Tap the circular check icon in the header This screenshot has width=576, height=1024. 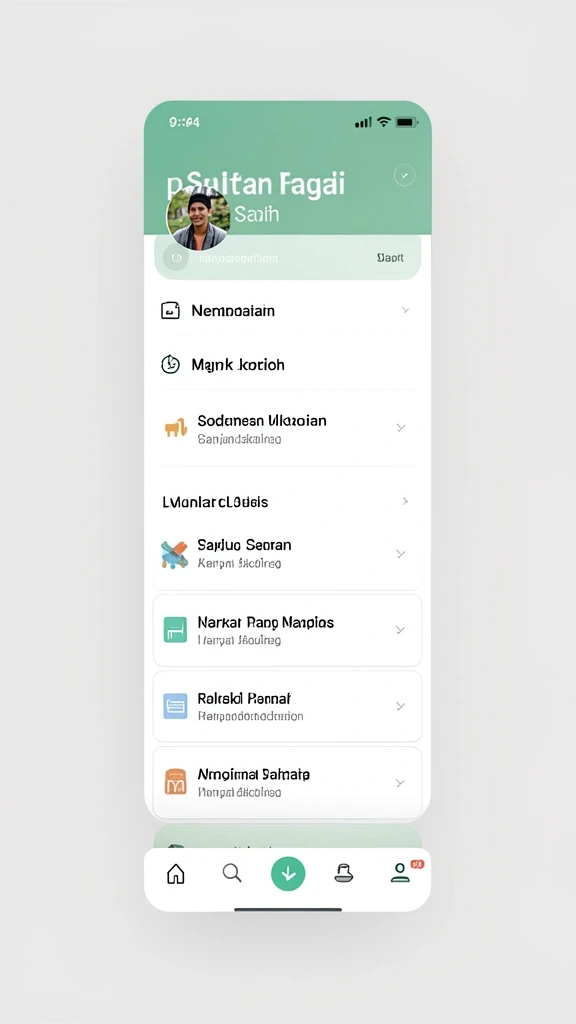pos(404,175)
